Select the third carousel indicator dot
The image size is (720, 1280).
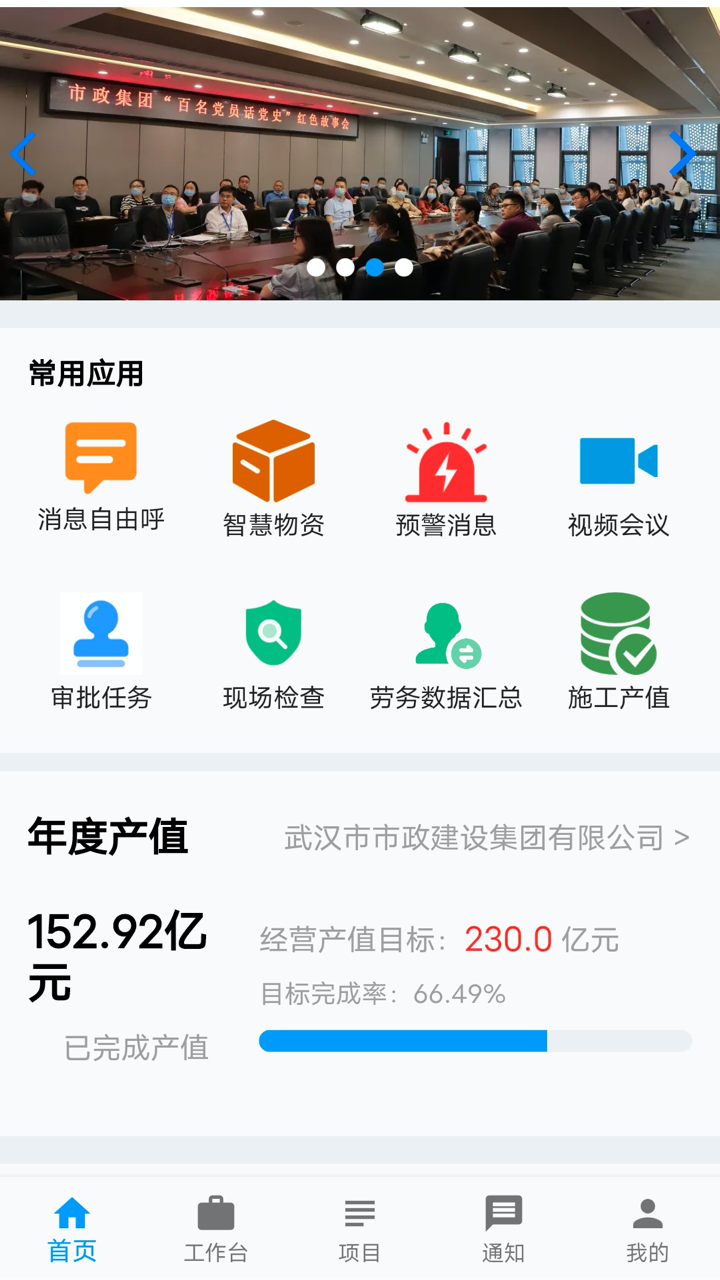click(374, 267)
